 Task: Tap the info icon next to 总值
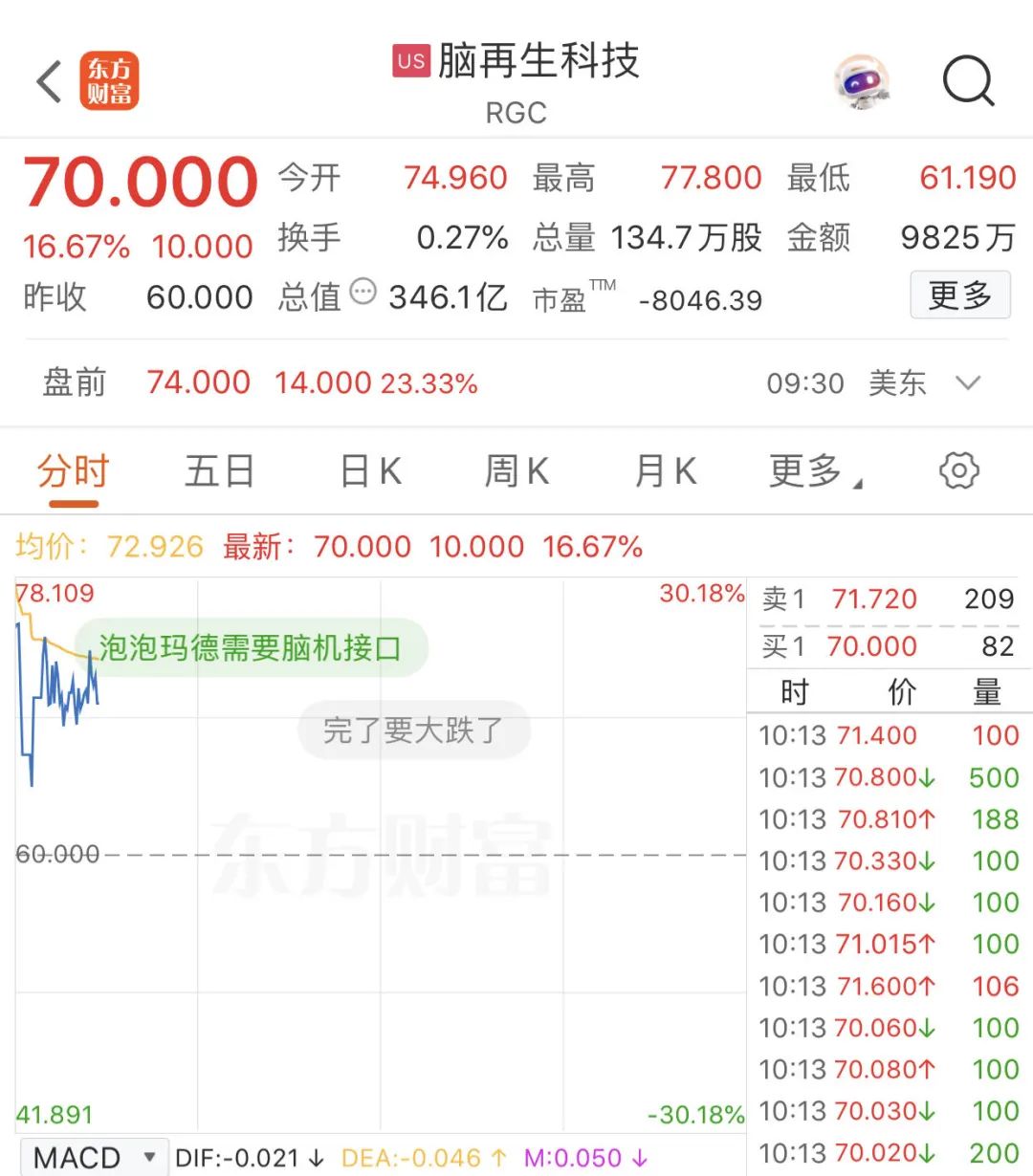pos(363,292)
